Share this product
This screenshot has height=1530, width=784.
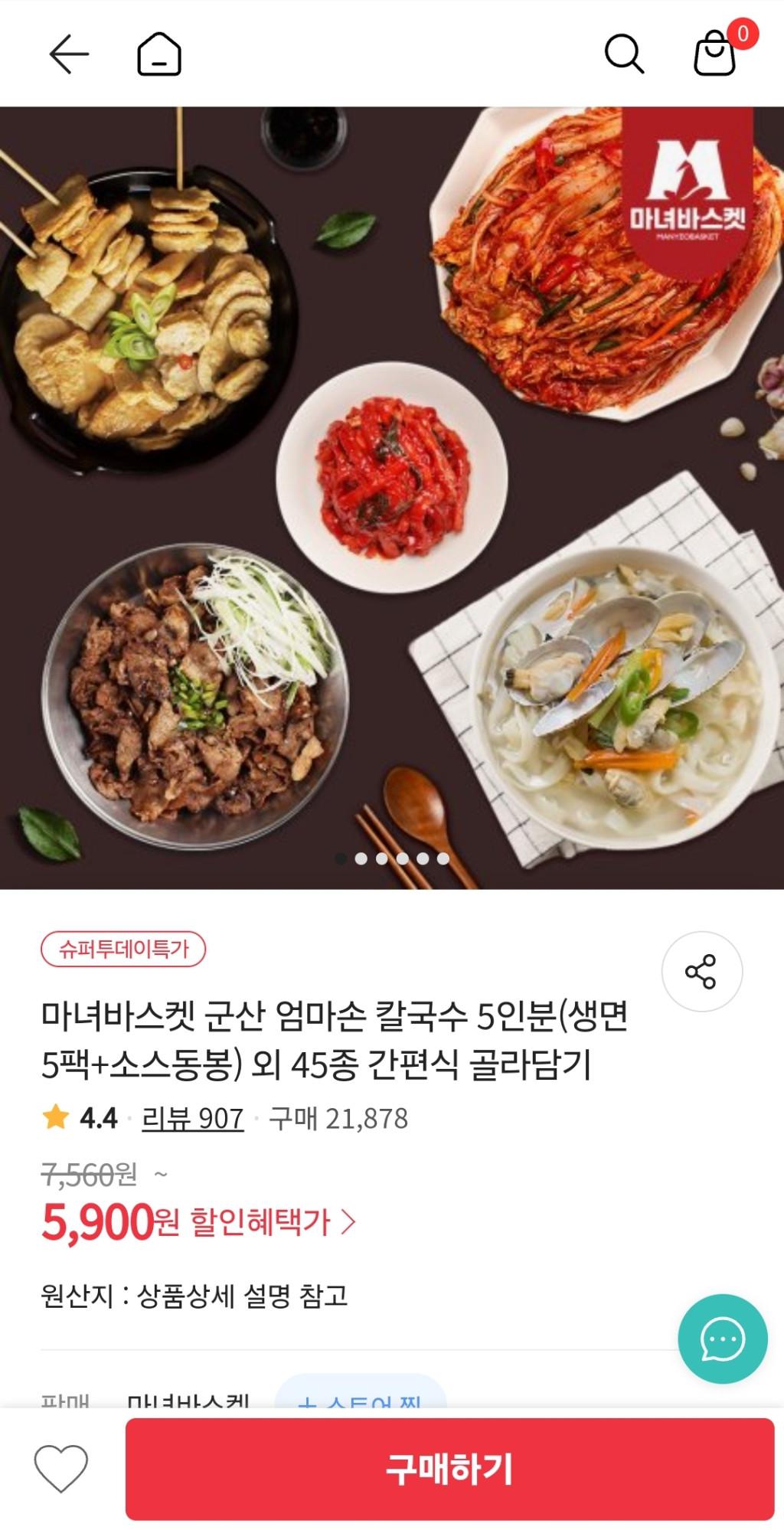coord(701,971)
